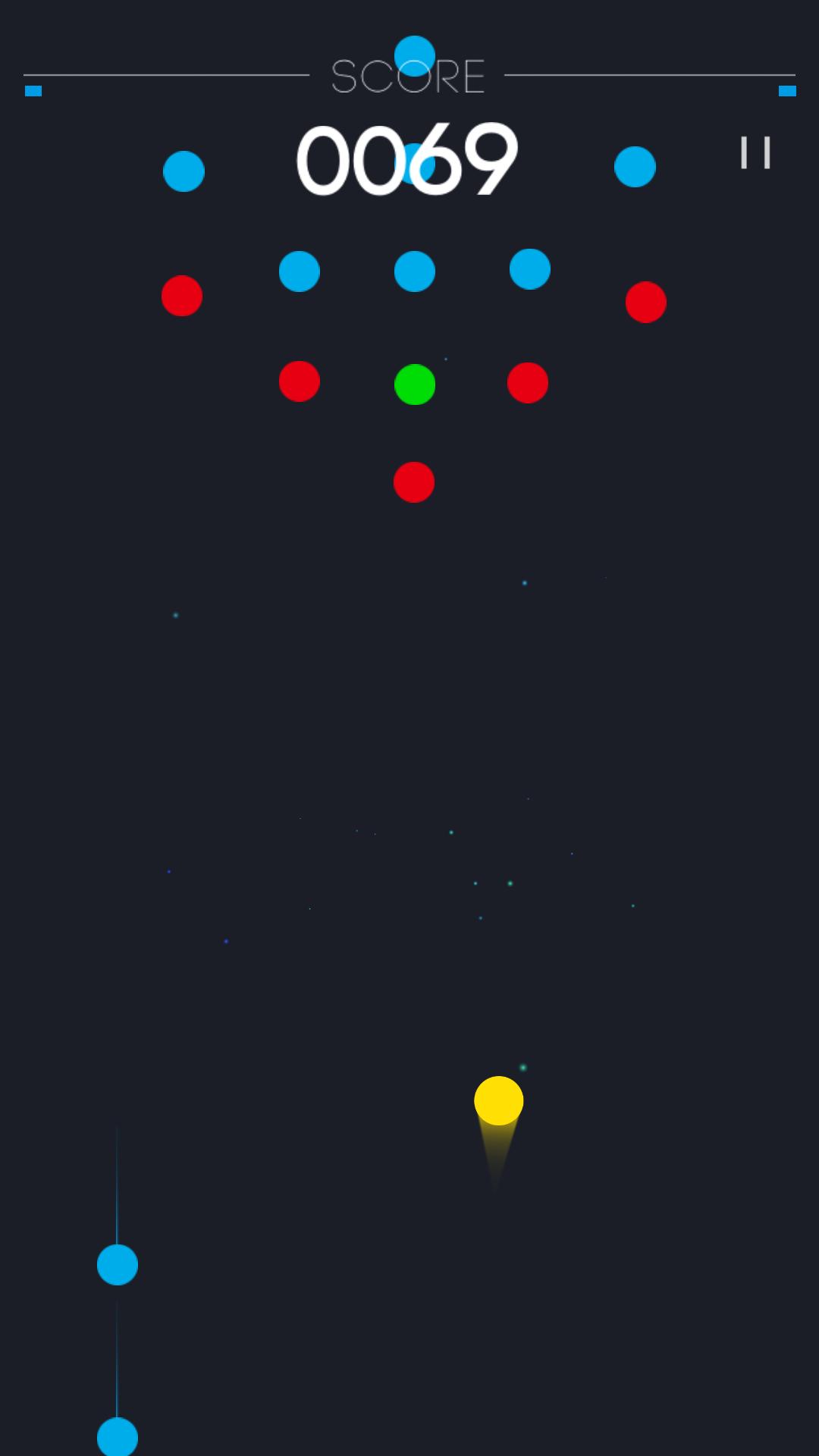The width and height of the screenshot is (819, 1456).
Task: Pause the game
Action: click(x=755, y=152)
